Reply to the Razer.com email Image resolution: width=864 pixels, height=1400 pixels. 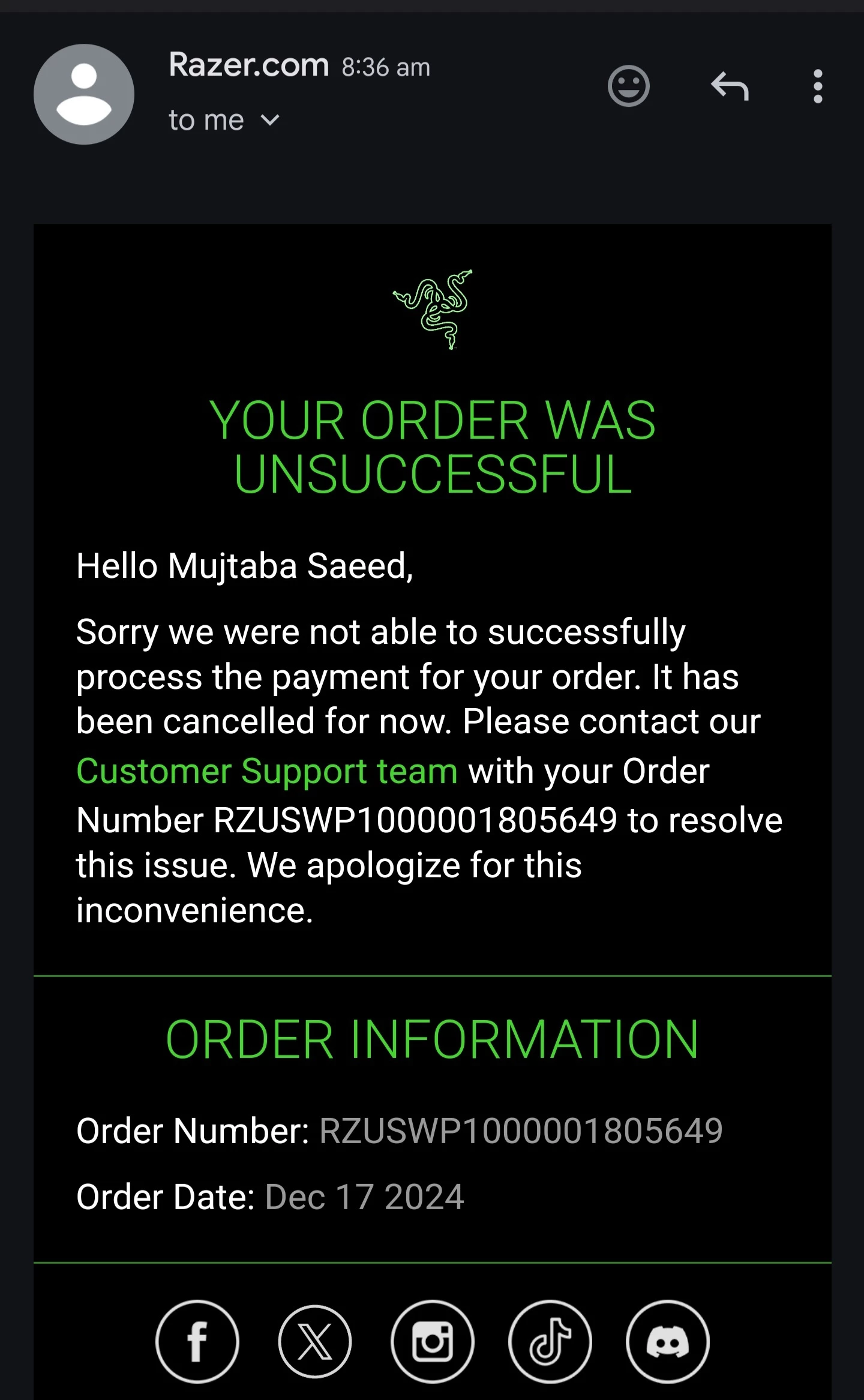(x=730, y=86)
